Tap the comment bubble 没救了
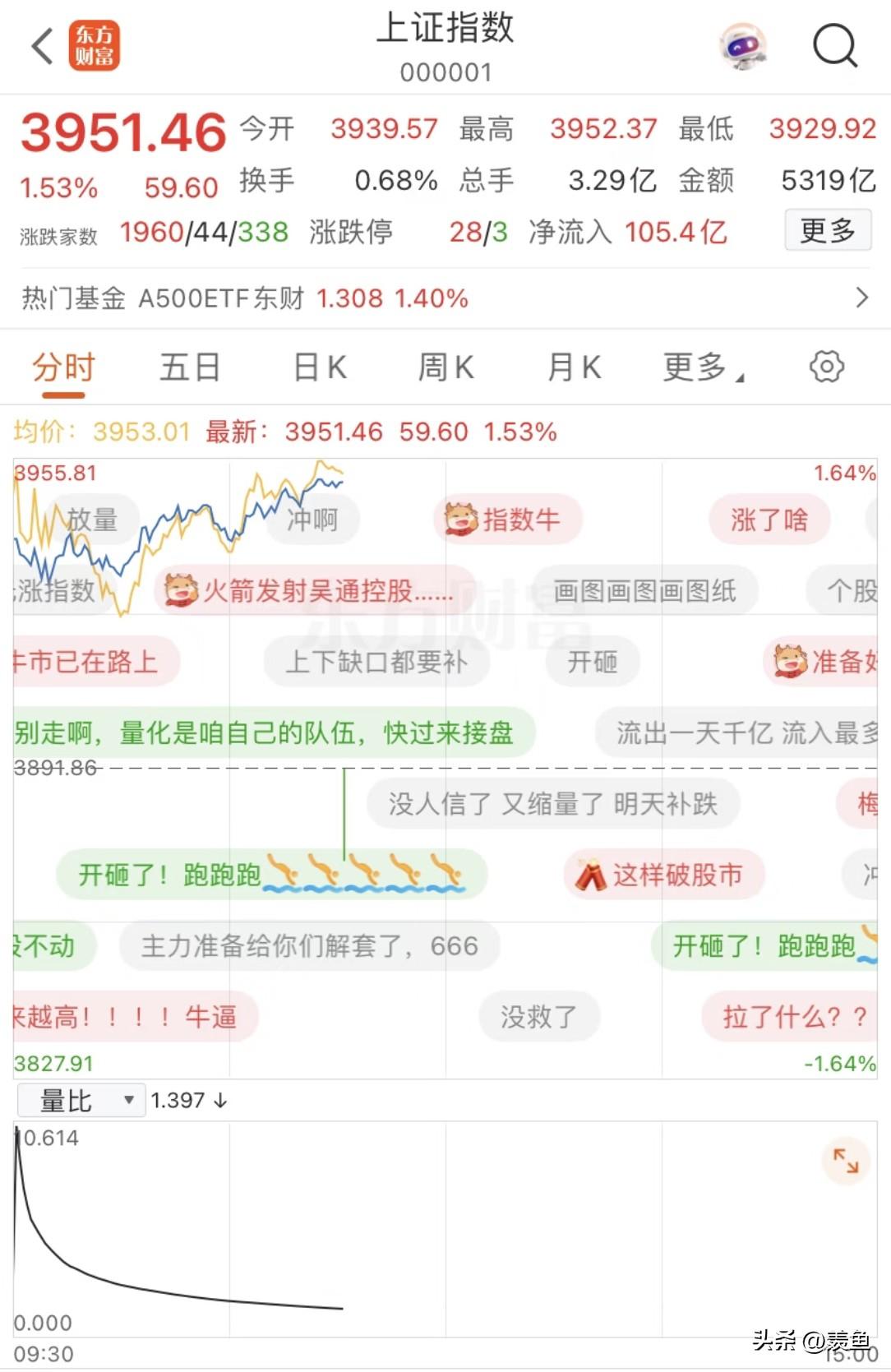Image resolution: width=891 pixels, height=1372 pixels. pos(538,1017)
